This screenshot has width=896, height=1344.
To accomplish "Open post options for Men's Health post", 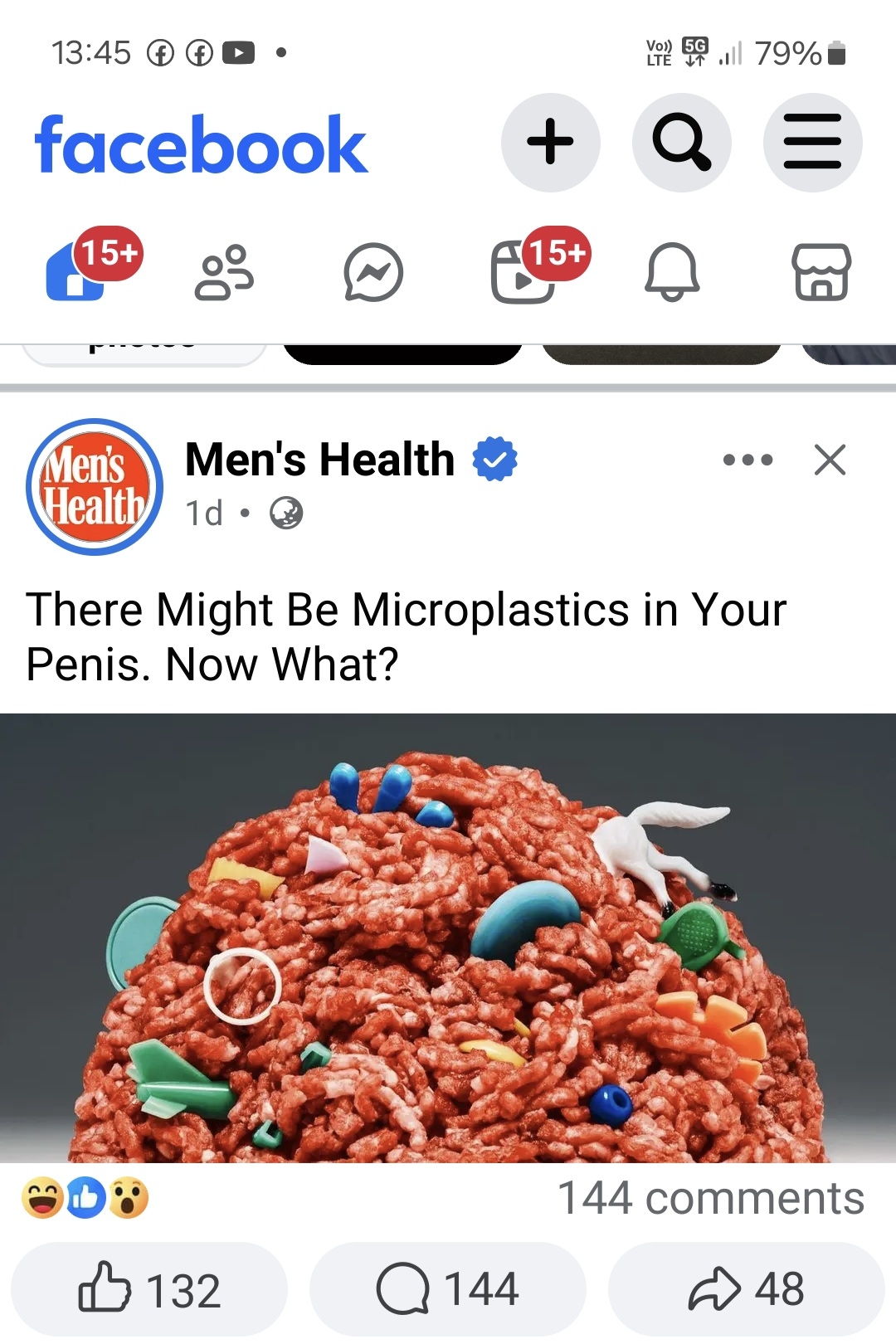I will click(747, 460).
